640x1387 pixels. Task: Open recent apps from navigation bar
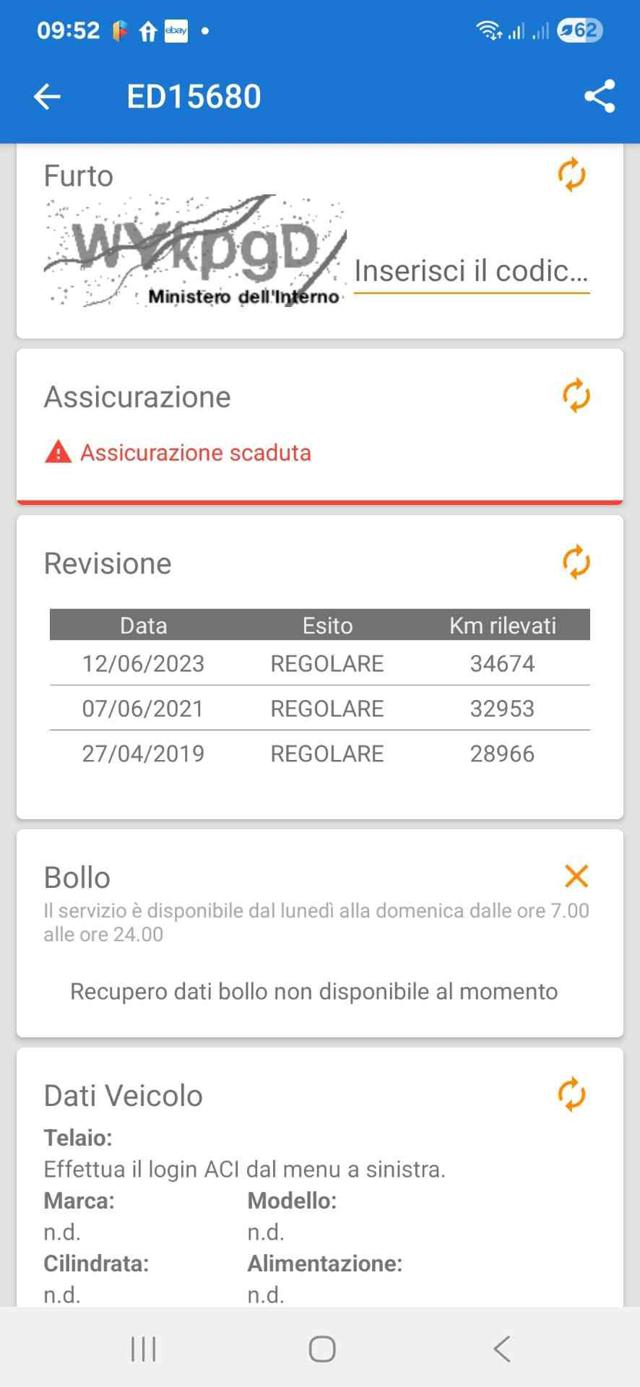(144, 1349)
